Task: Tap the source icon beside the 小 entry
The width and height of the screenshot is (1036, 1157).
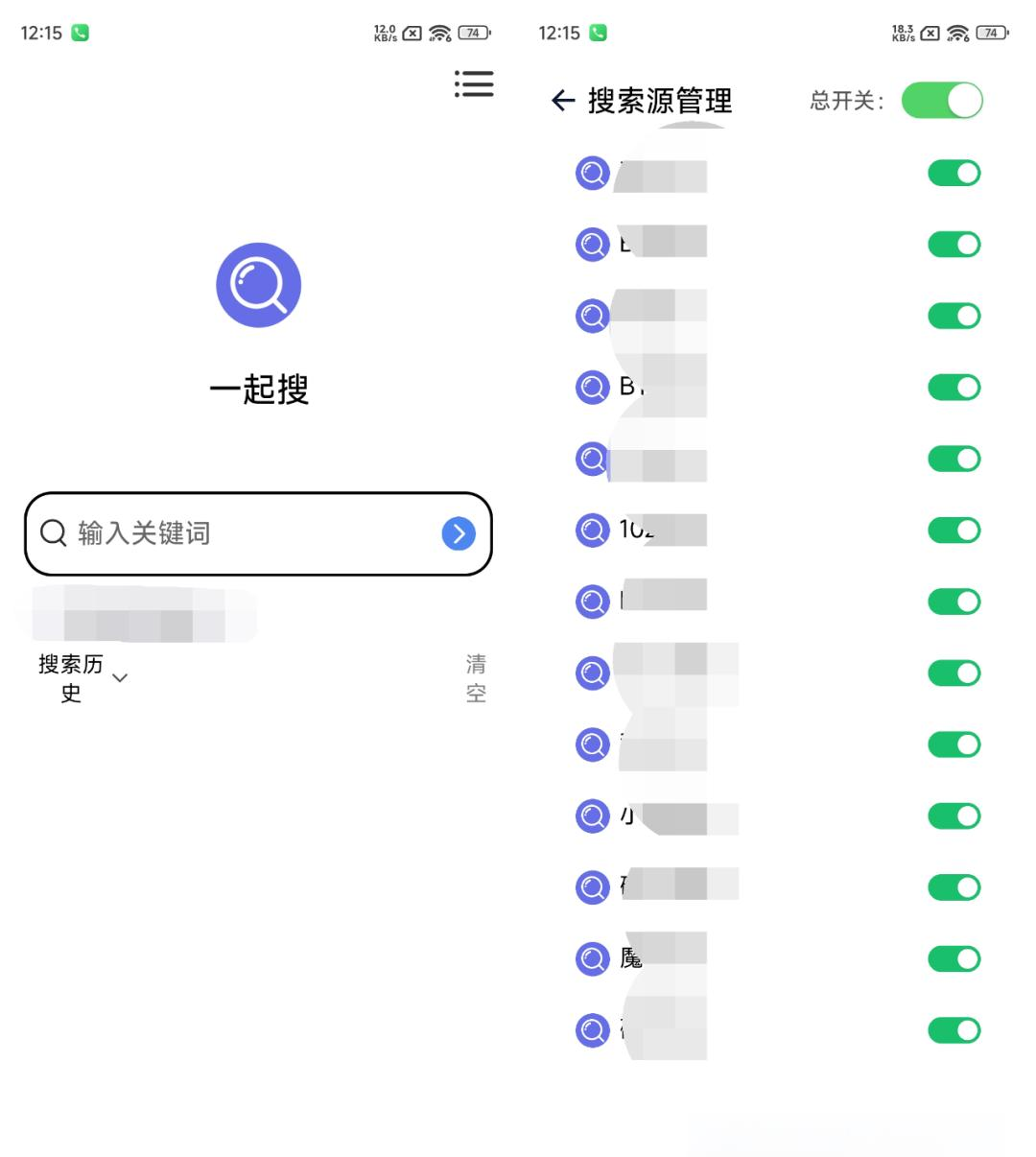Action: [592, 815]
